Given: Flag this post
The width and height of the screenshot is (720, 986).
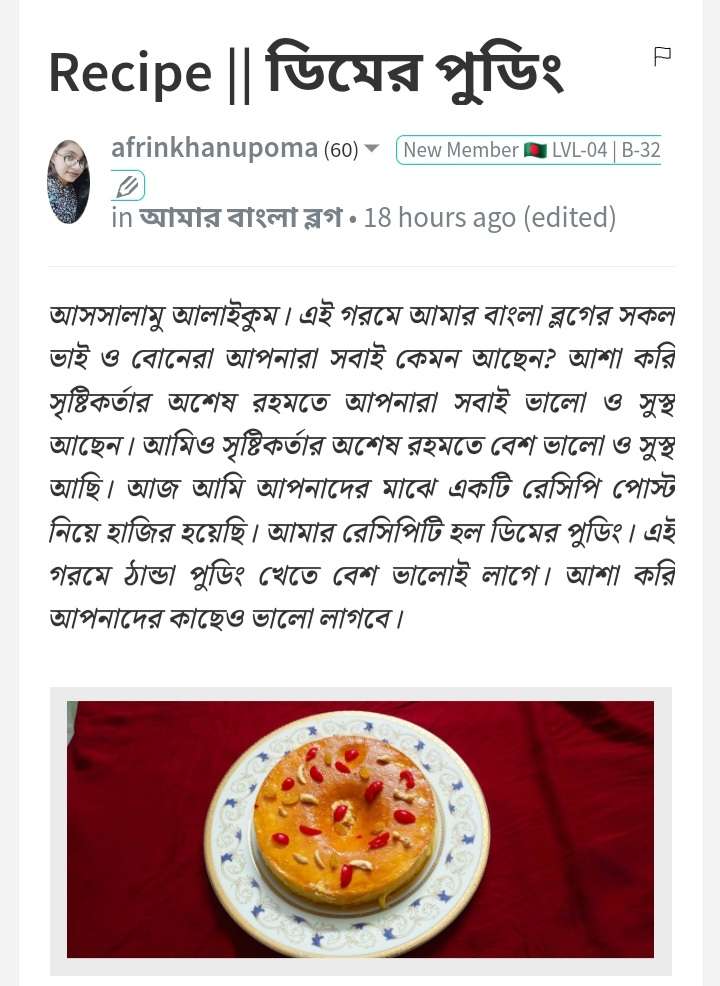Looking at the screenshot, I should (x=662, y=57).
